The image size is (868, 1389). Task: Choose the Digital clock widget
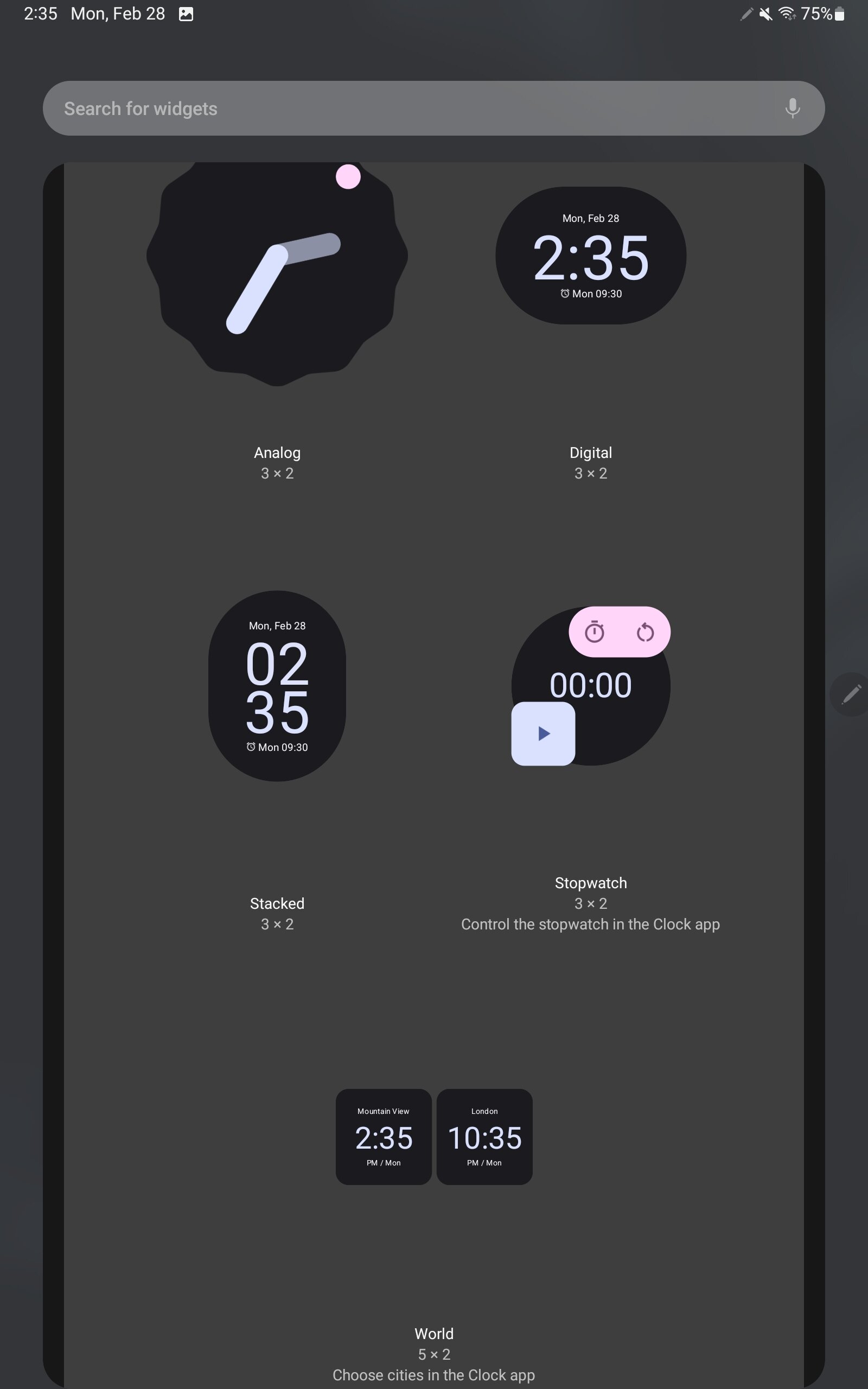click(x=591, y=256)
